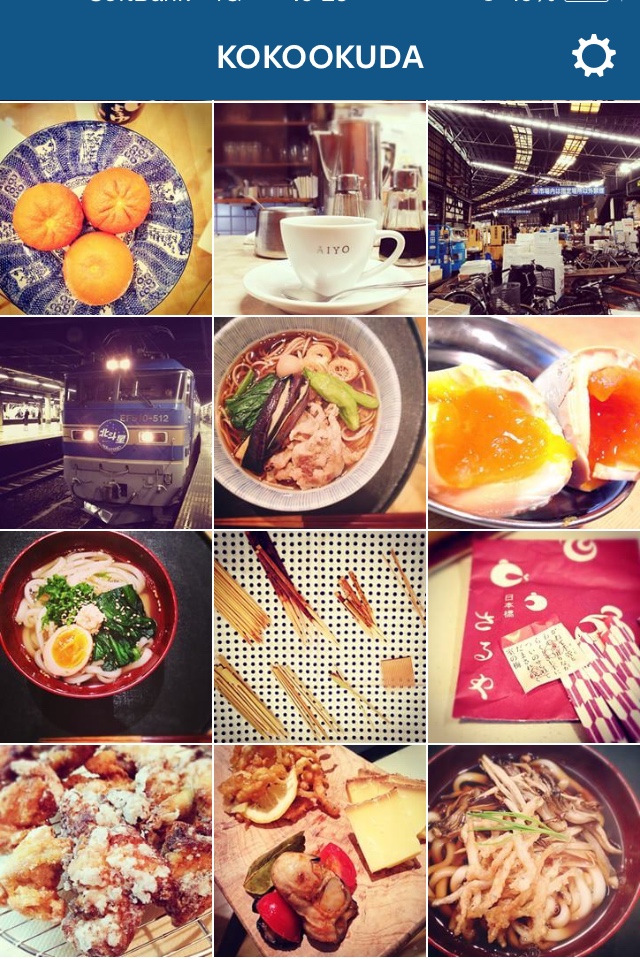View the oyster and cheese board photo

[319, 850]
